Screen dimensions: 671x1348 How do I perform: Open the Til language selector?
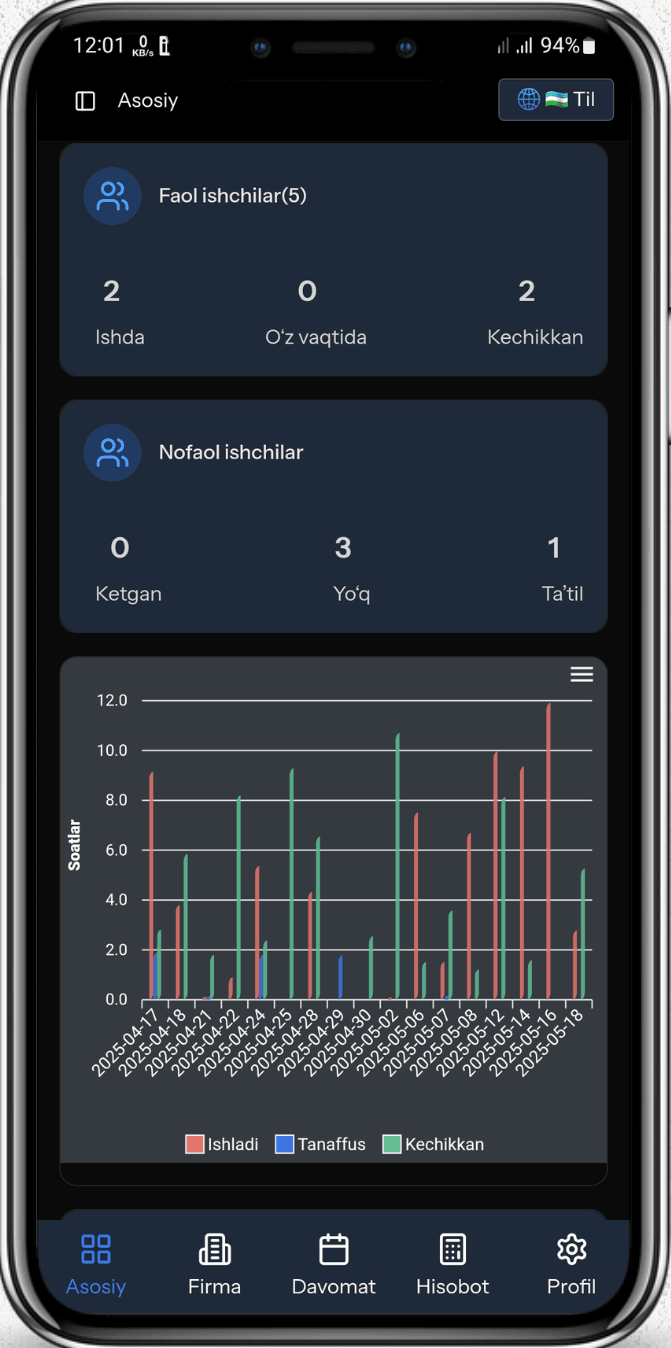(x=556, y=100)
